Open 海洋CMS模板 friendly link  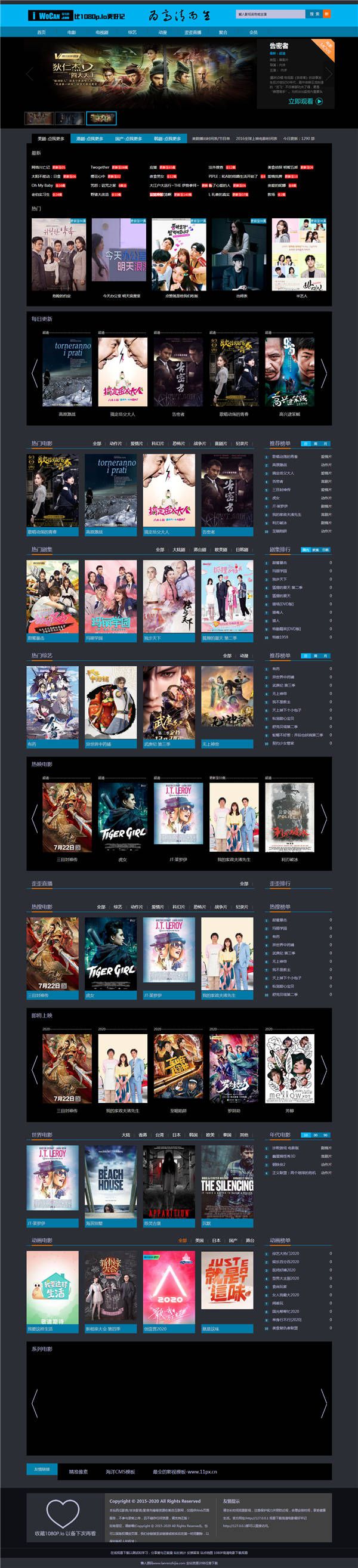[x=120, y=1471]
